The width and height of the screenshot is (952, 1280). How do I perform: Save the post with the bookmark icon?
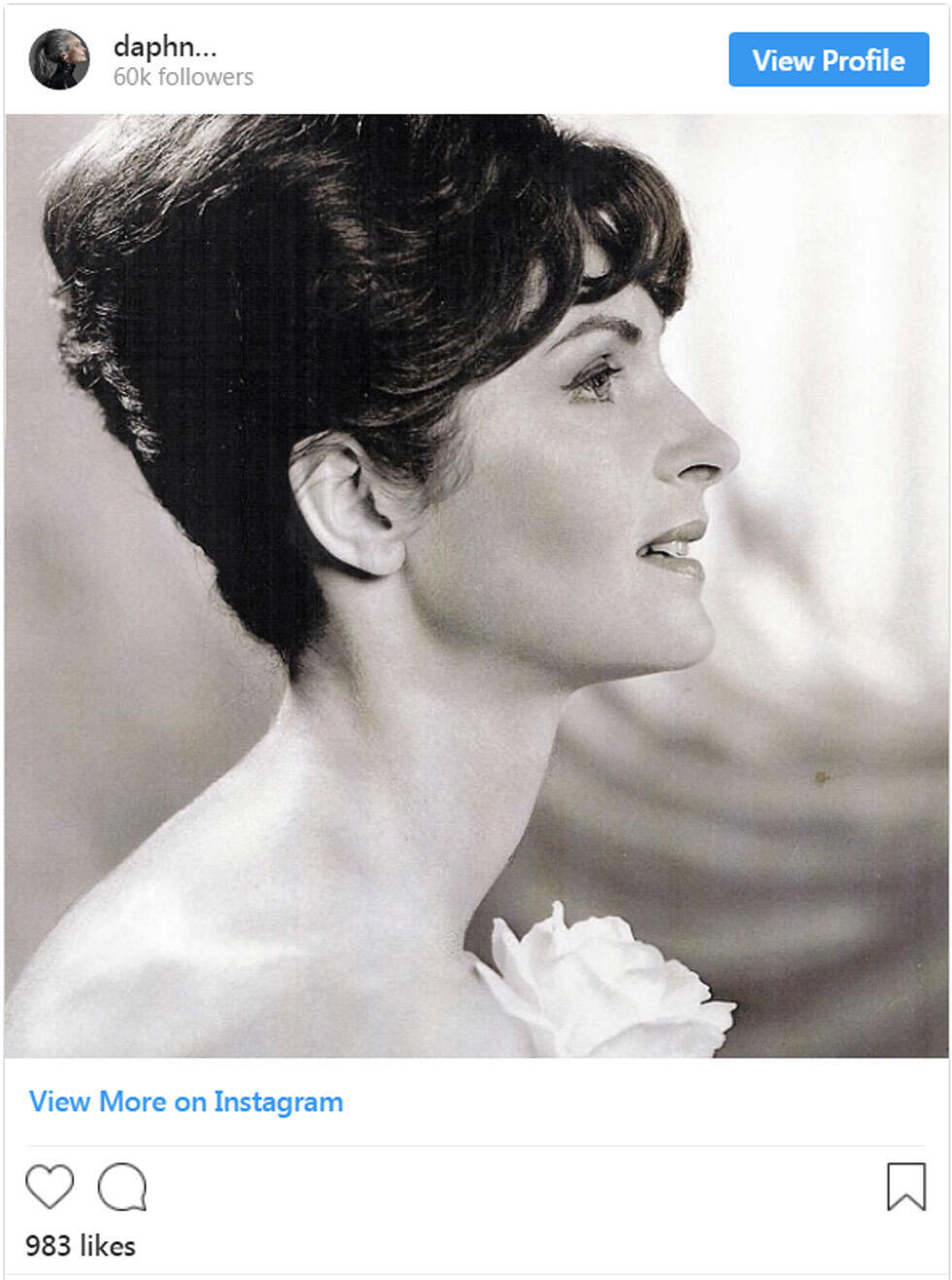[x=905, y=1186]
